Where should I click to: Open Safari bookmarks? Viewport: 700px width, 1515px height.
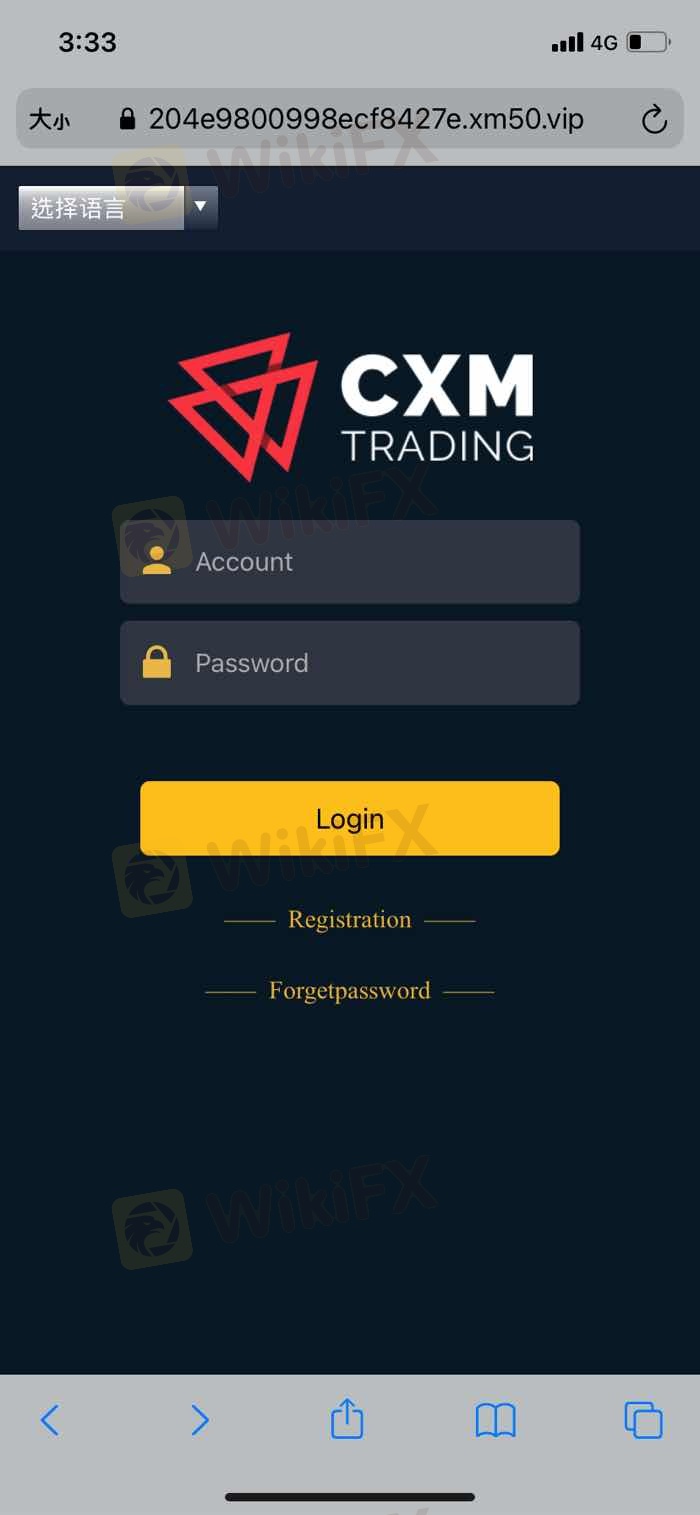tap(495, 1419)
